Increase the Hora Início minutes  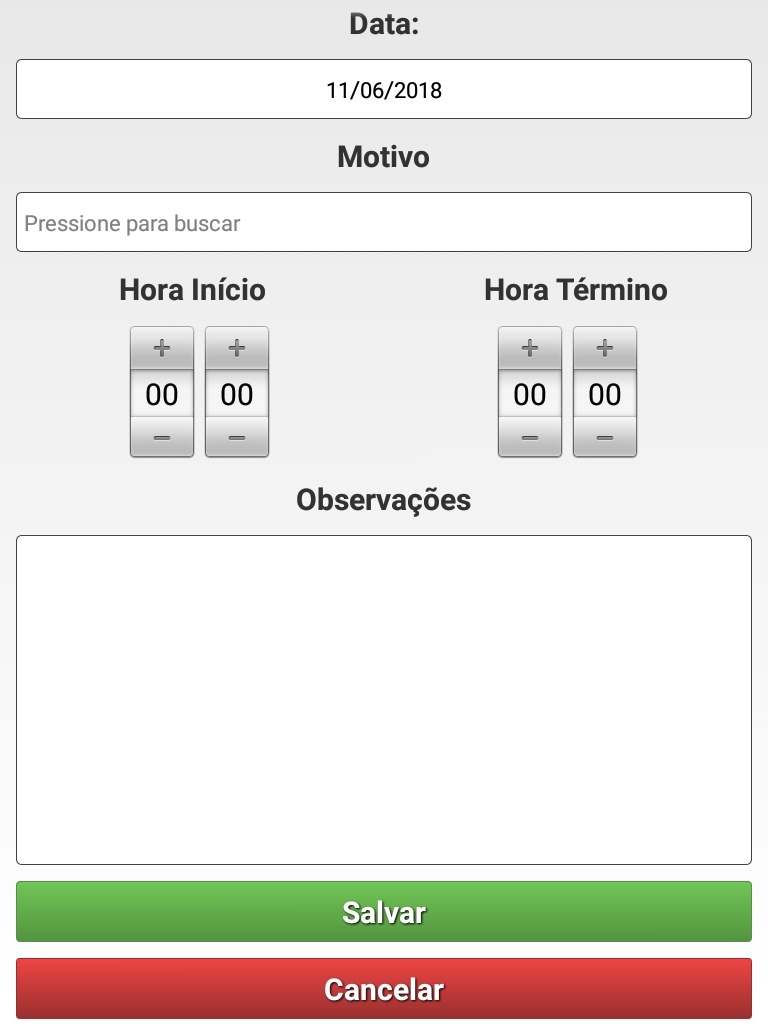237,348
